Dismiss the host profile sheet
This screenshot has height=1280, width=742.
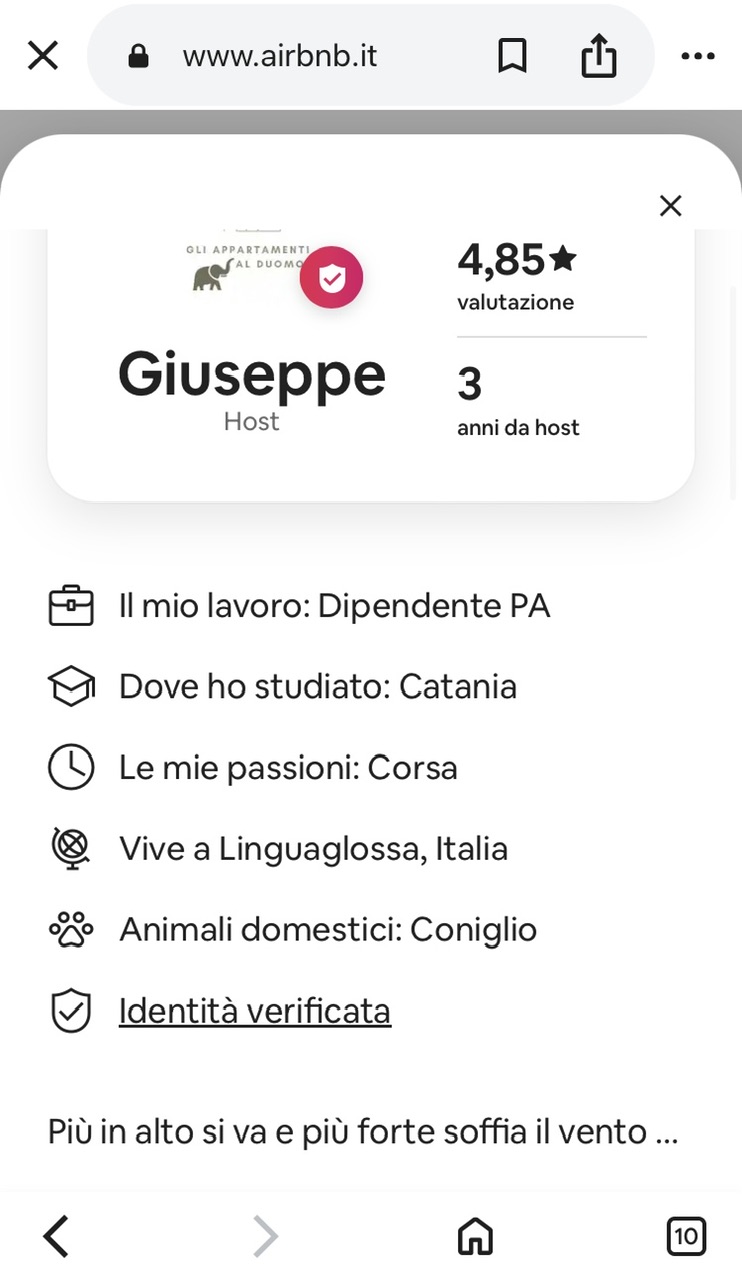click(x=670, y=206)
